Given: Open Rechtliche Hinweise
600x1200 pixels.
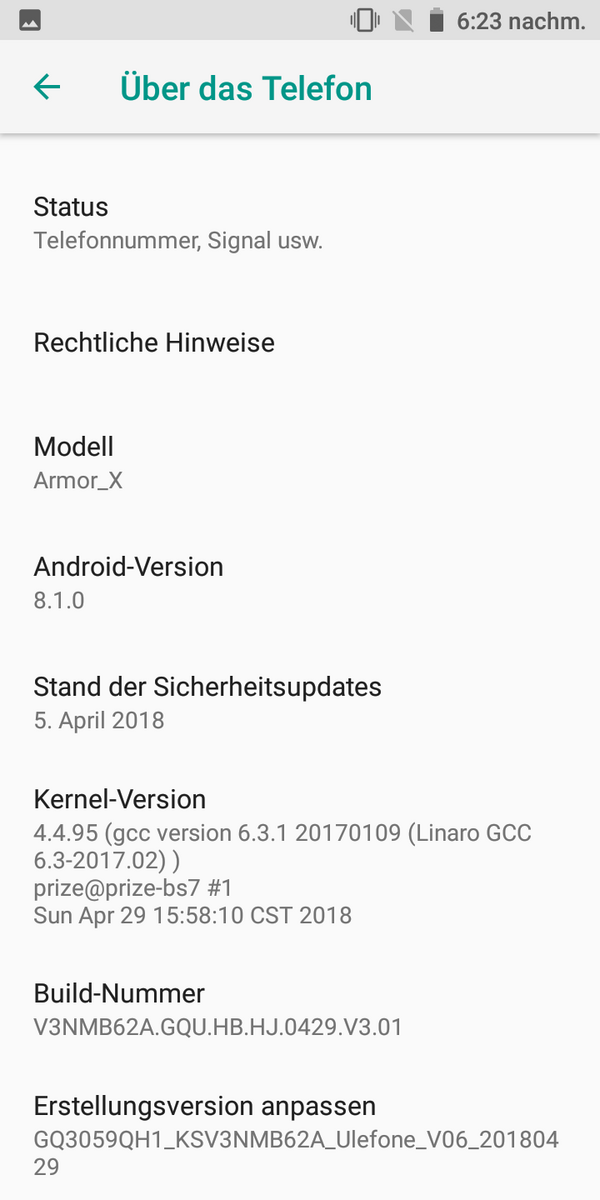Looking at the screenshot, I should (300, 343).
